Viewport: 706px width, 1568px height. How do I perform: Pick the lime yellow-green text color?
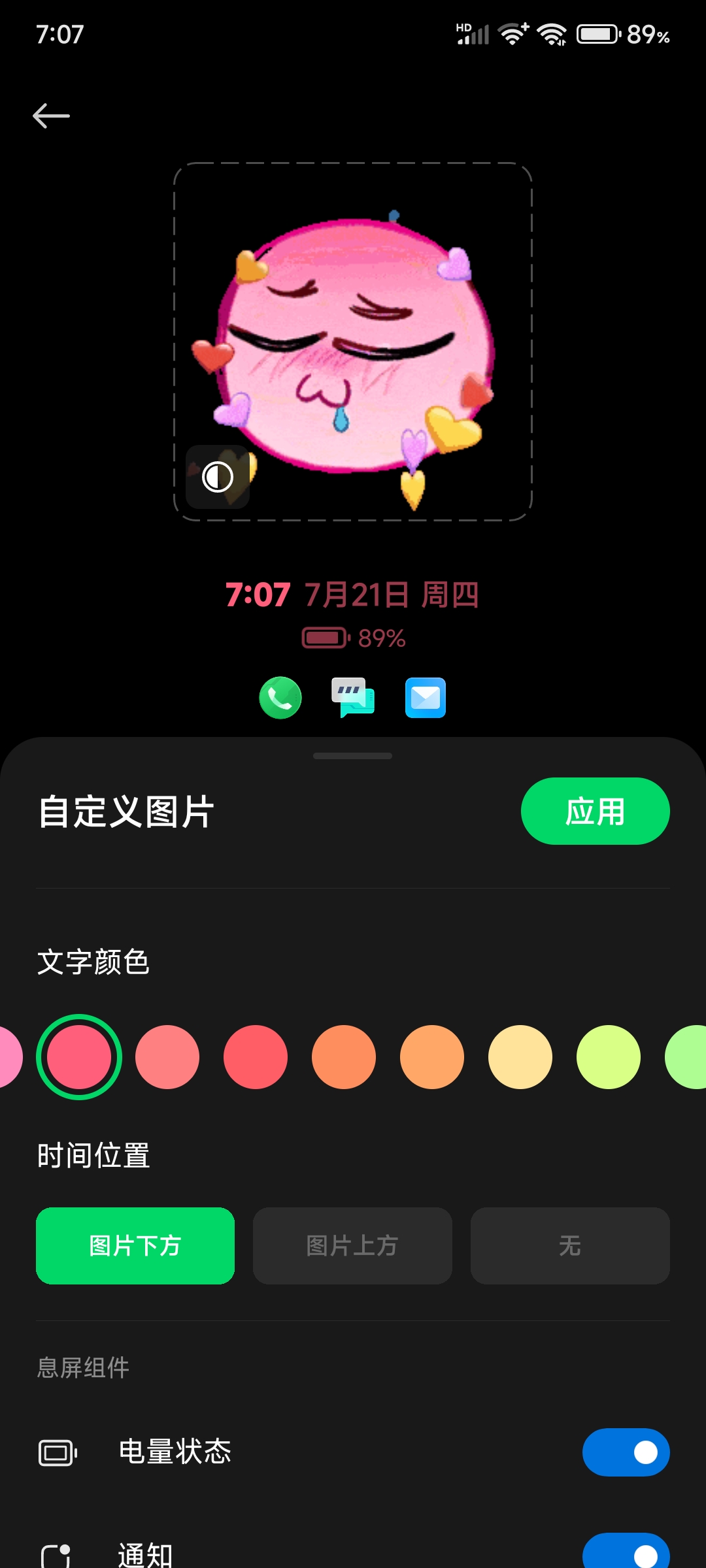click(x=609, y=1057)
